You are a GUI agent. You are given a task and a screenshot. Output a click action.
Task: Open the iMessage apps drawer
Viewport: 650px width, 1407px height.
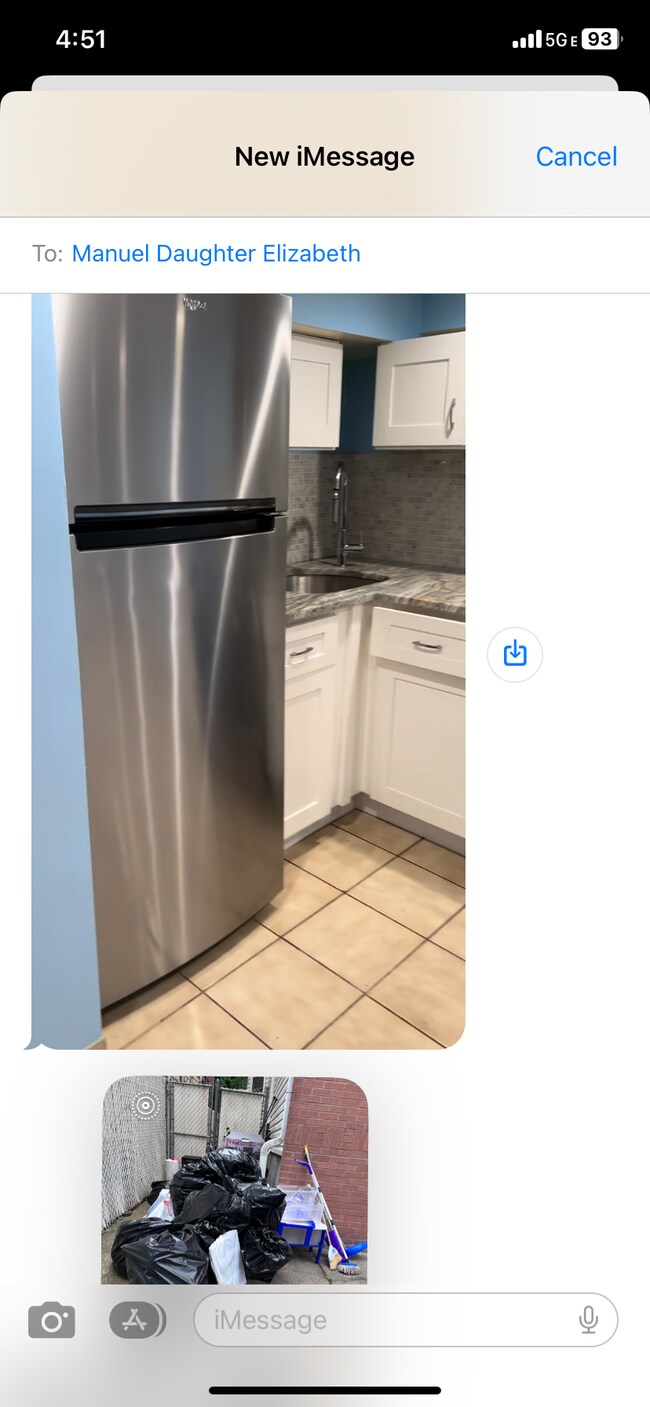click(137, 1320)
